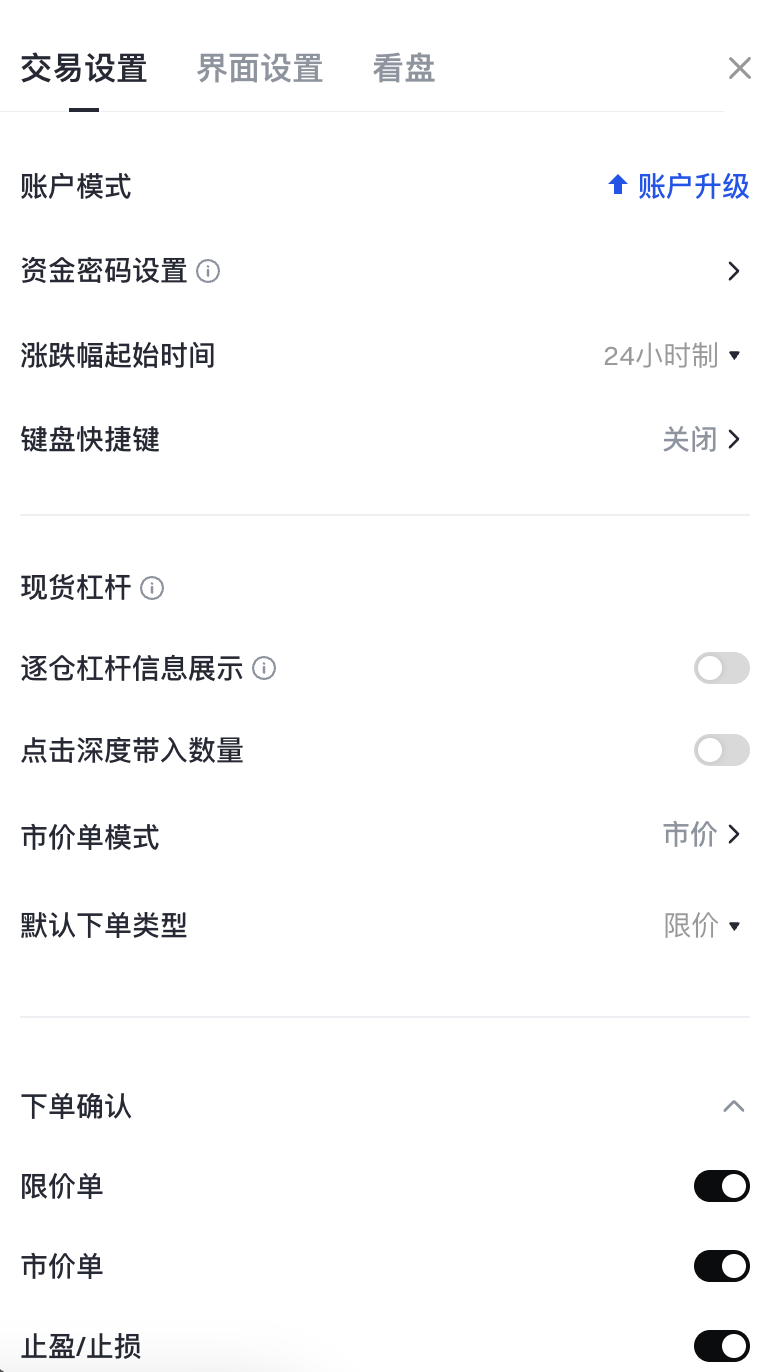Open 键盘快捷键 settings
Image resolution: width=772 pixels, height=1372 pixels.
[x=702, y=440]
